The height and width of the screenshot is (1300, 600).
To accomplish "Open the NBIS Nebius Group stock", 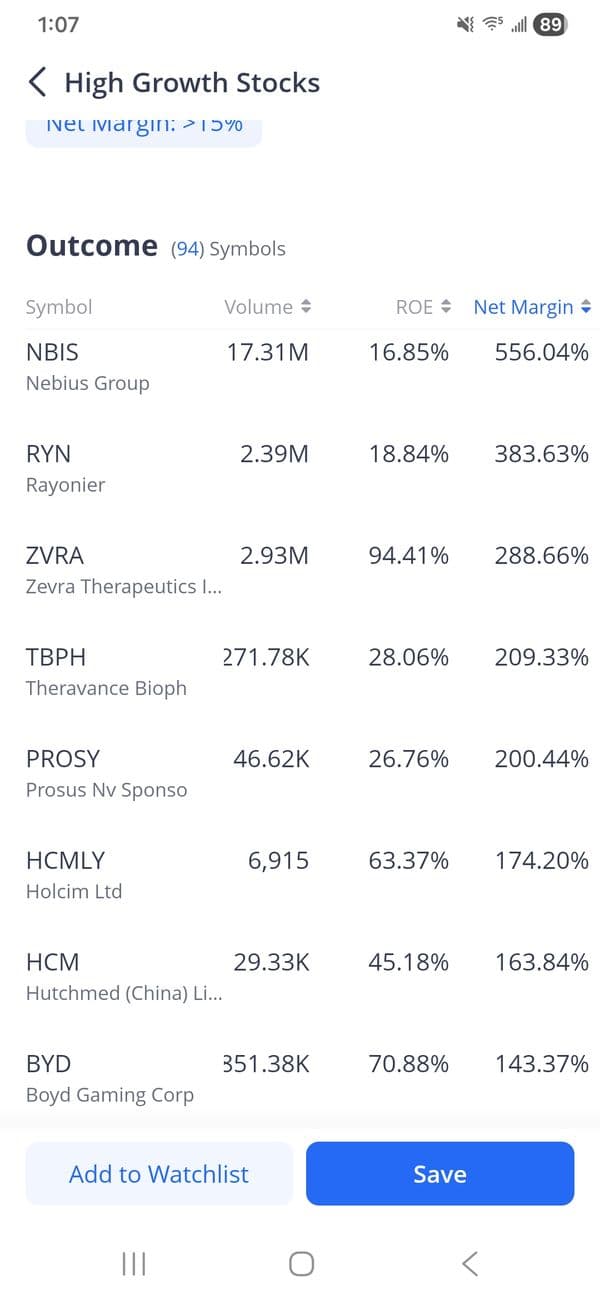I will [x=88, y=366].
